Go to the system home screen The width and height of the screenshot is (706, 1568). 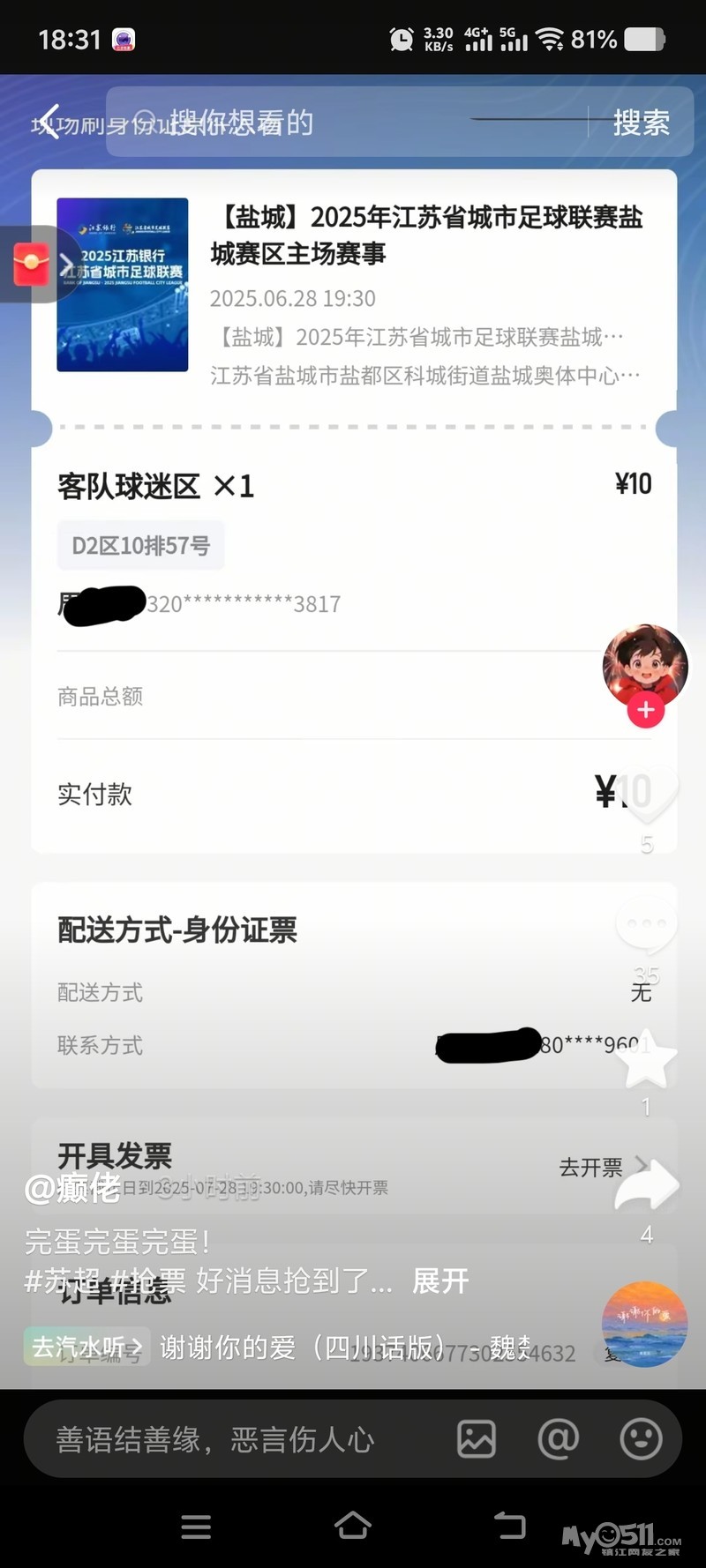click(352, 1525)
